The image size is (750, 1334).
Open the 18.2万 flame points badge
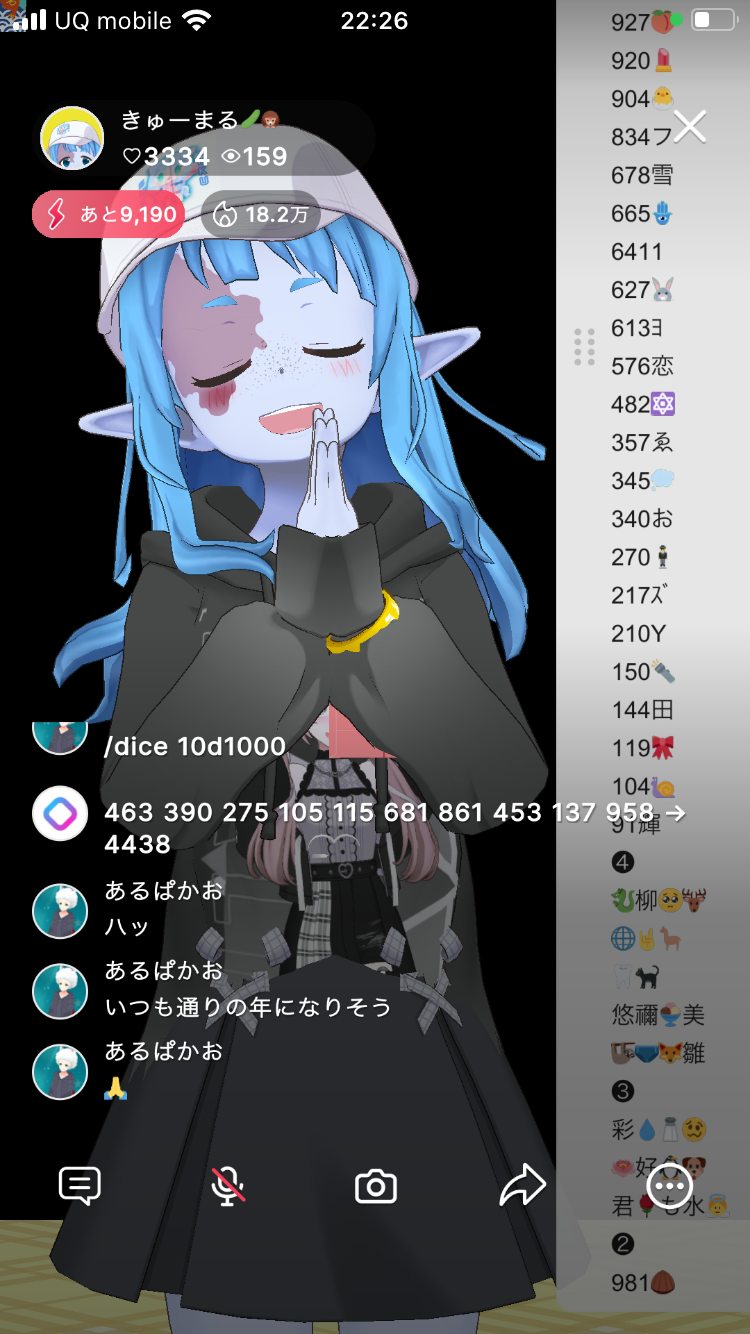(261, 214)
